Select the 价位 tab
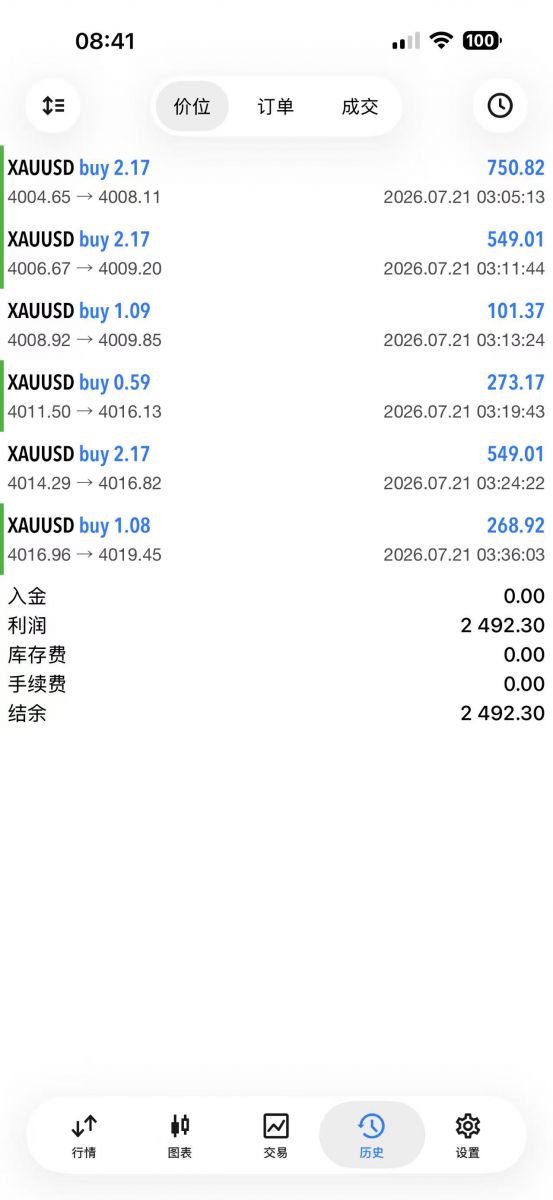Viewport: 553px width, 1200px height. click(x=192, y=106)
